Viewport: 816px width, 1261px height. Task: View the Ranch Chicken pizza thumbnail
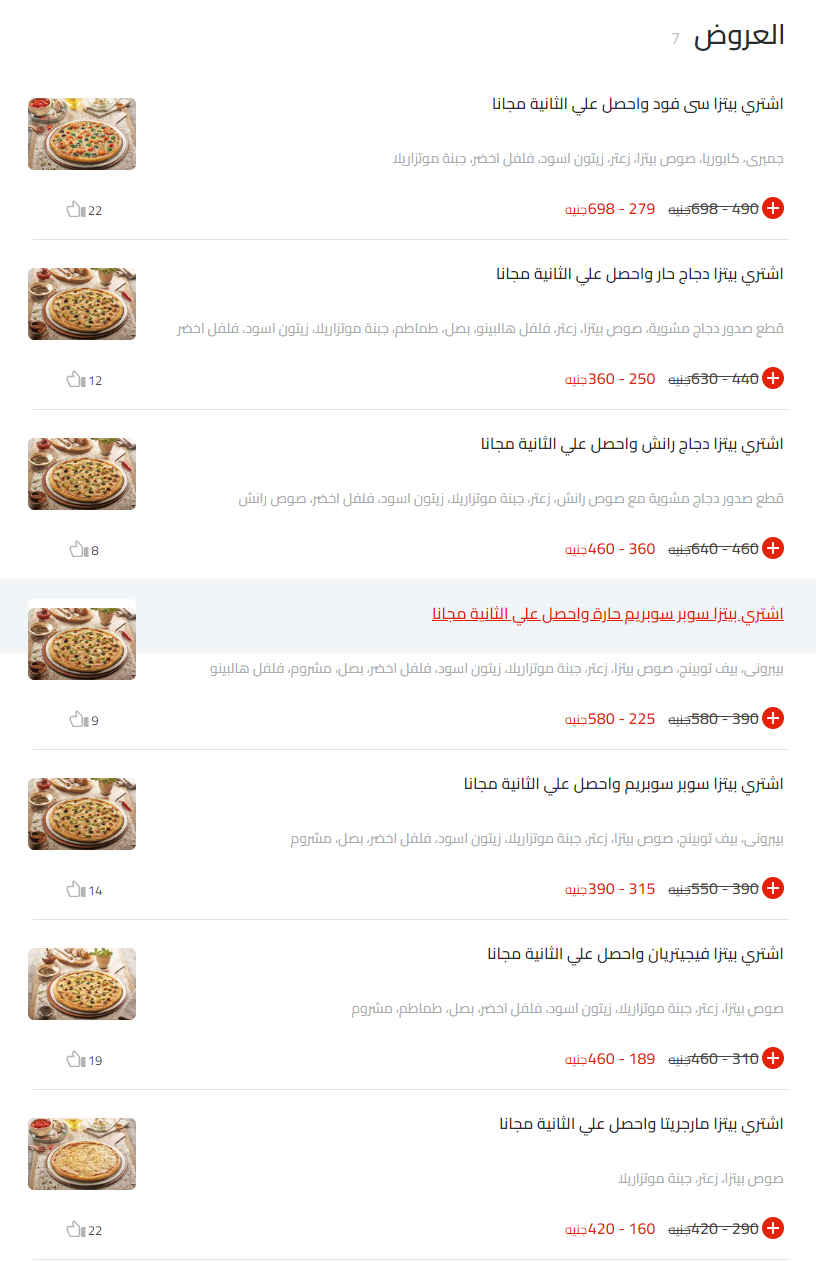[82, 473]
